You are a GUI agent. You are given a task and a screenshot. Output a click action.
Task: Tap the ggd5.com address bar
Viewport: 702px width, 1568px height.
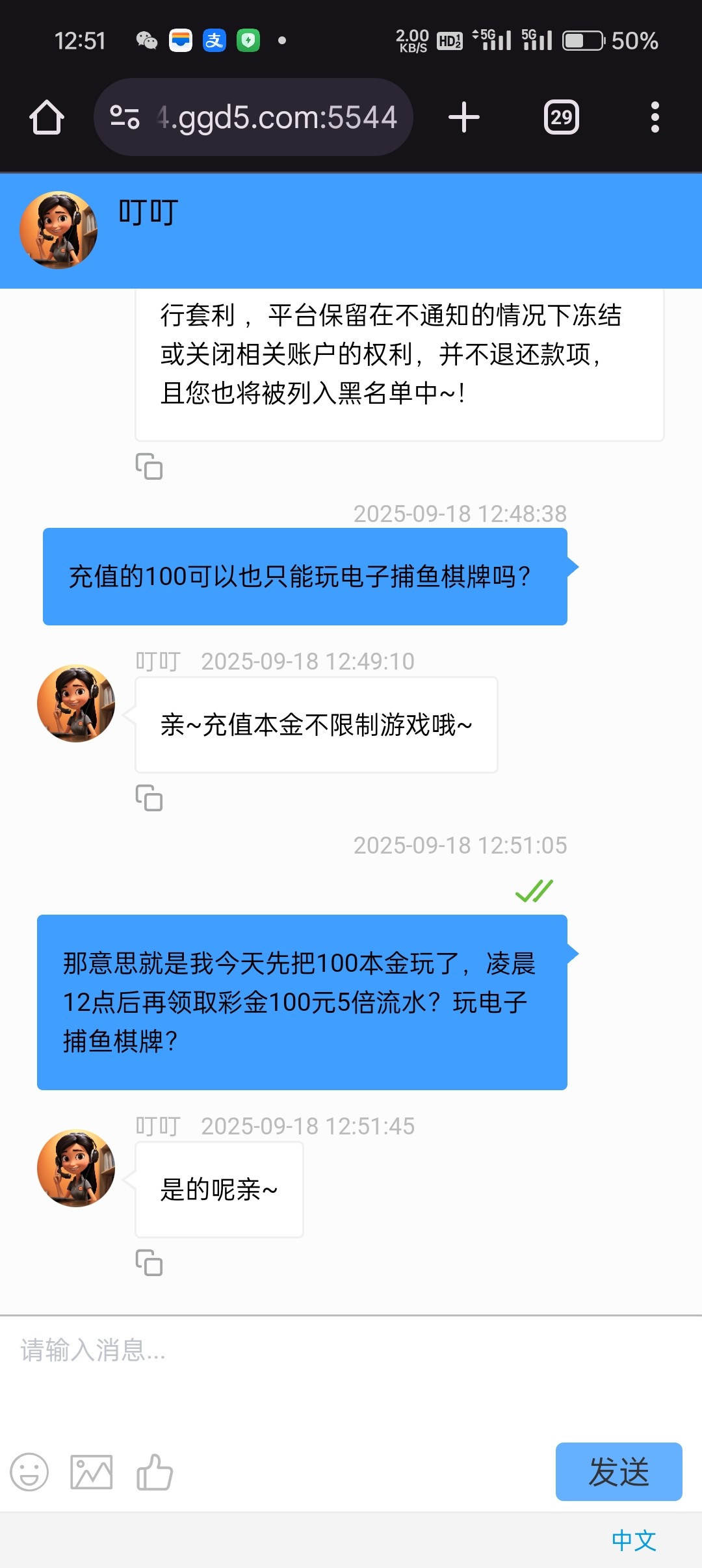tap(276, 118)
